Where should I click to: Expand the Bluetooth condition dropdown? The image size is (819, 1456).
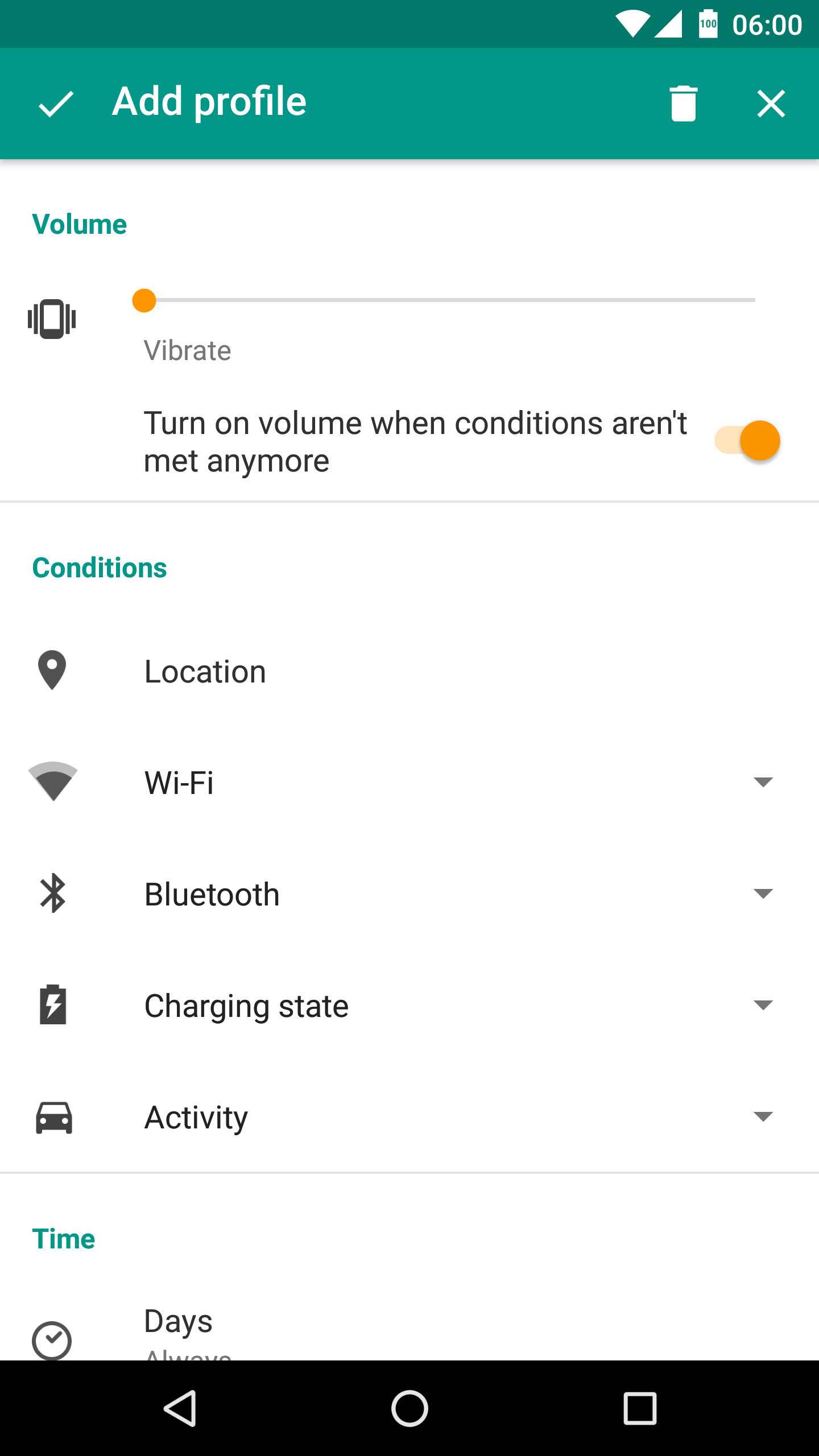click(x=762, y=894)
